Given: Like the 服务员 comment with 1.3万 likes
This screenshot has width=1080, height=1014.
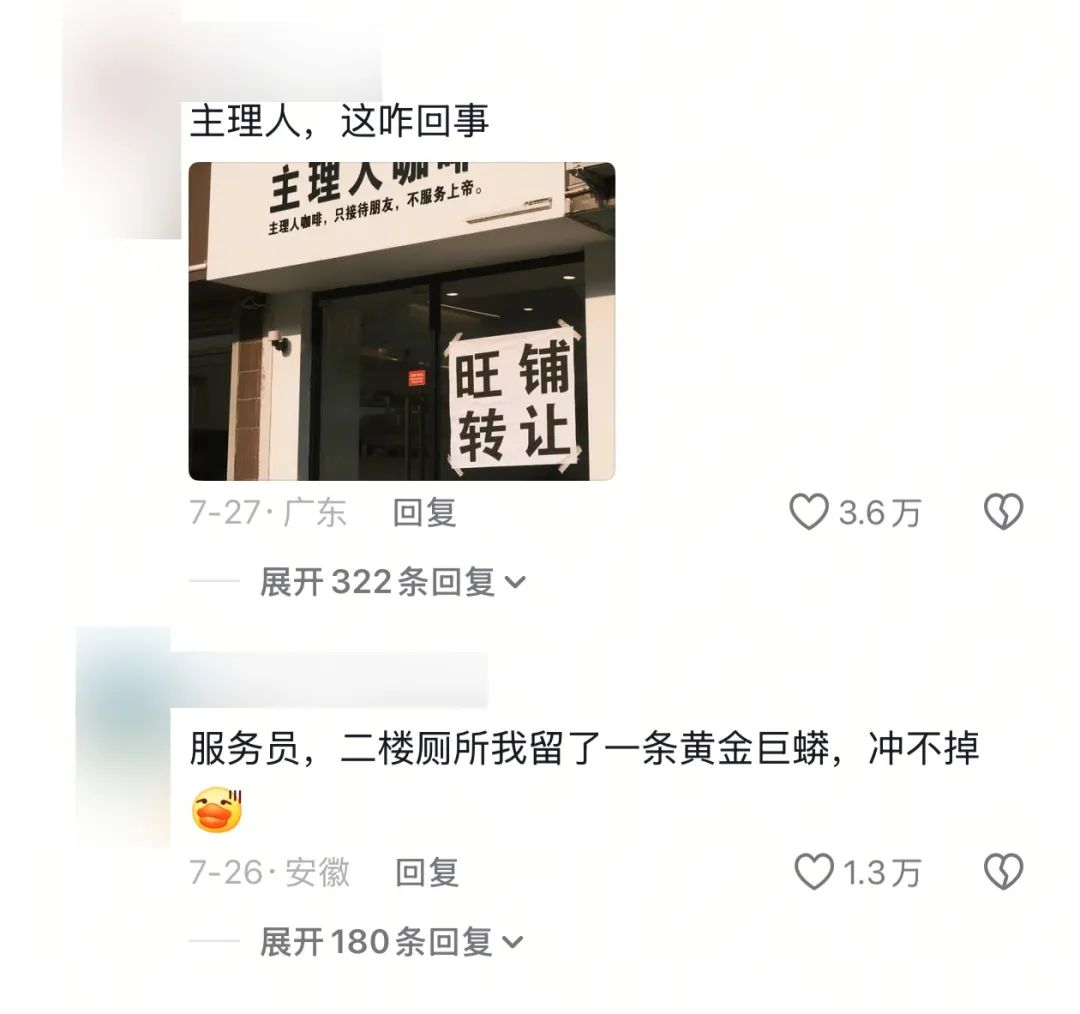Looking at the screenshot, I should (814, 872).
